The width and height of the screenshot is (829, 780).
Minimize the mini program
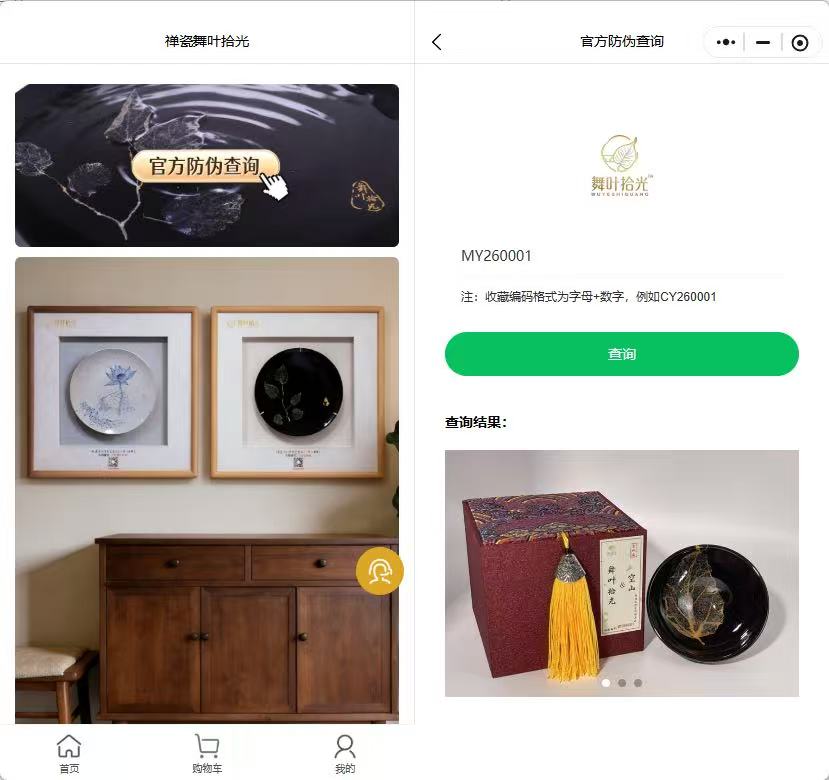[763, 42]
